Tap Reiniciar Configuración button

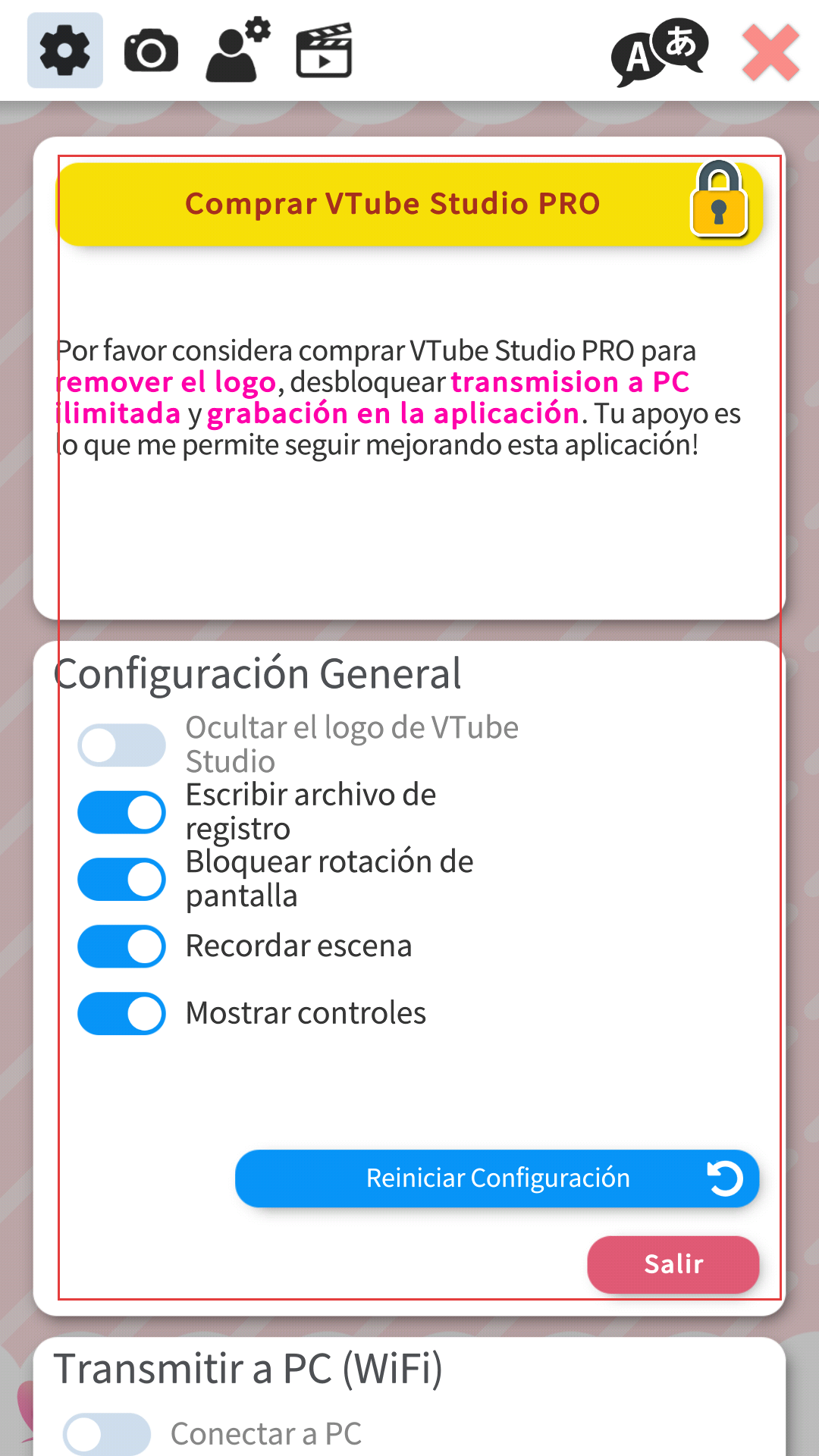point(497,1178)
